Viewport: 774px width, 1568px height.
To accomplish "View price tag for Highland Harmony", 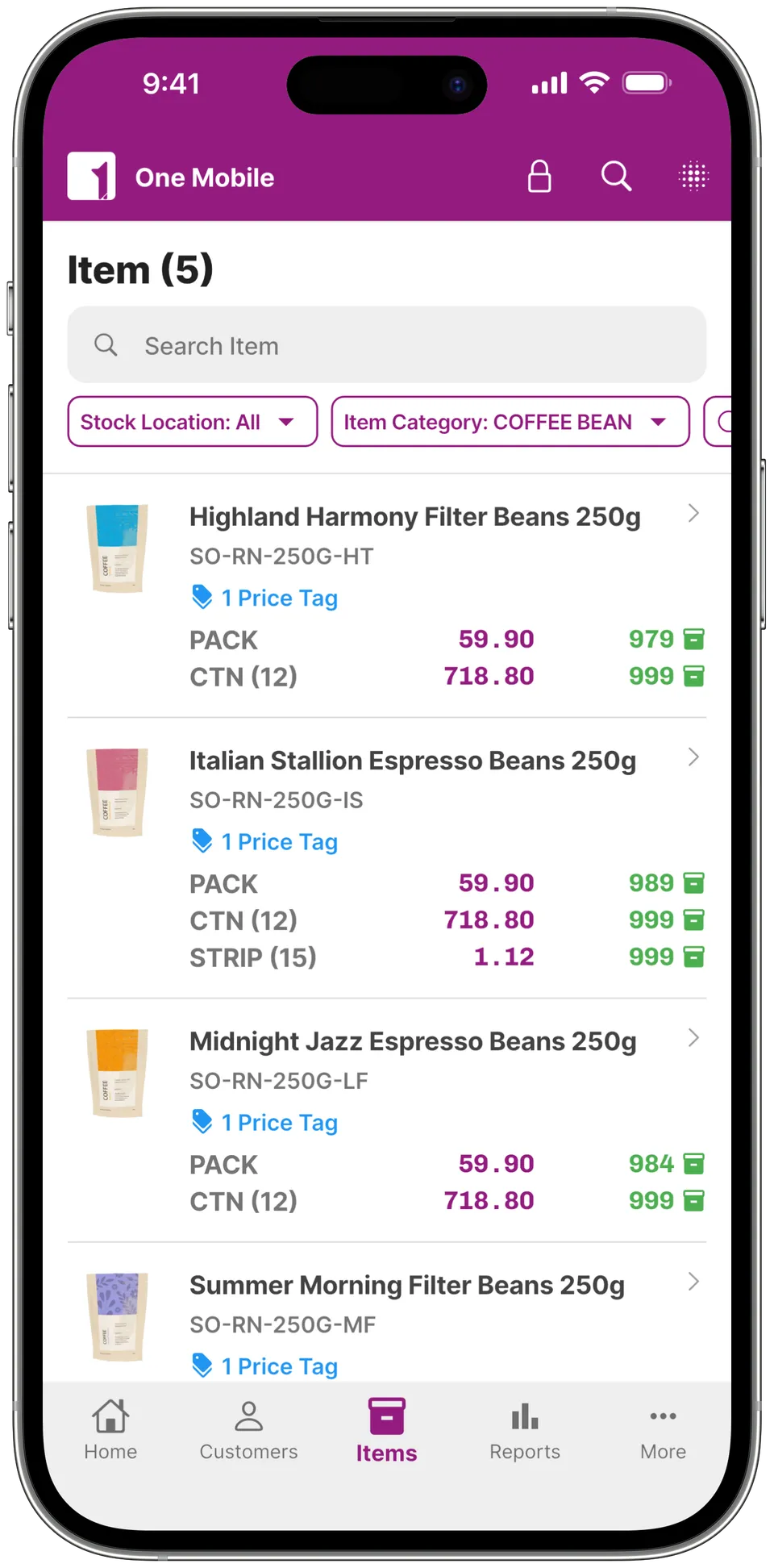I will [265, 598].
